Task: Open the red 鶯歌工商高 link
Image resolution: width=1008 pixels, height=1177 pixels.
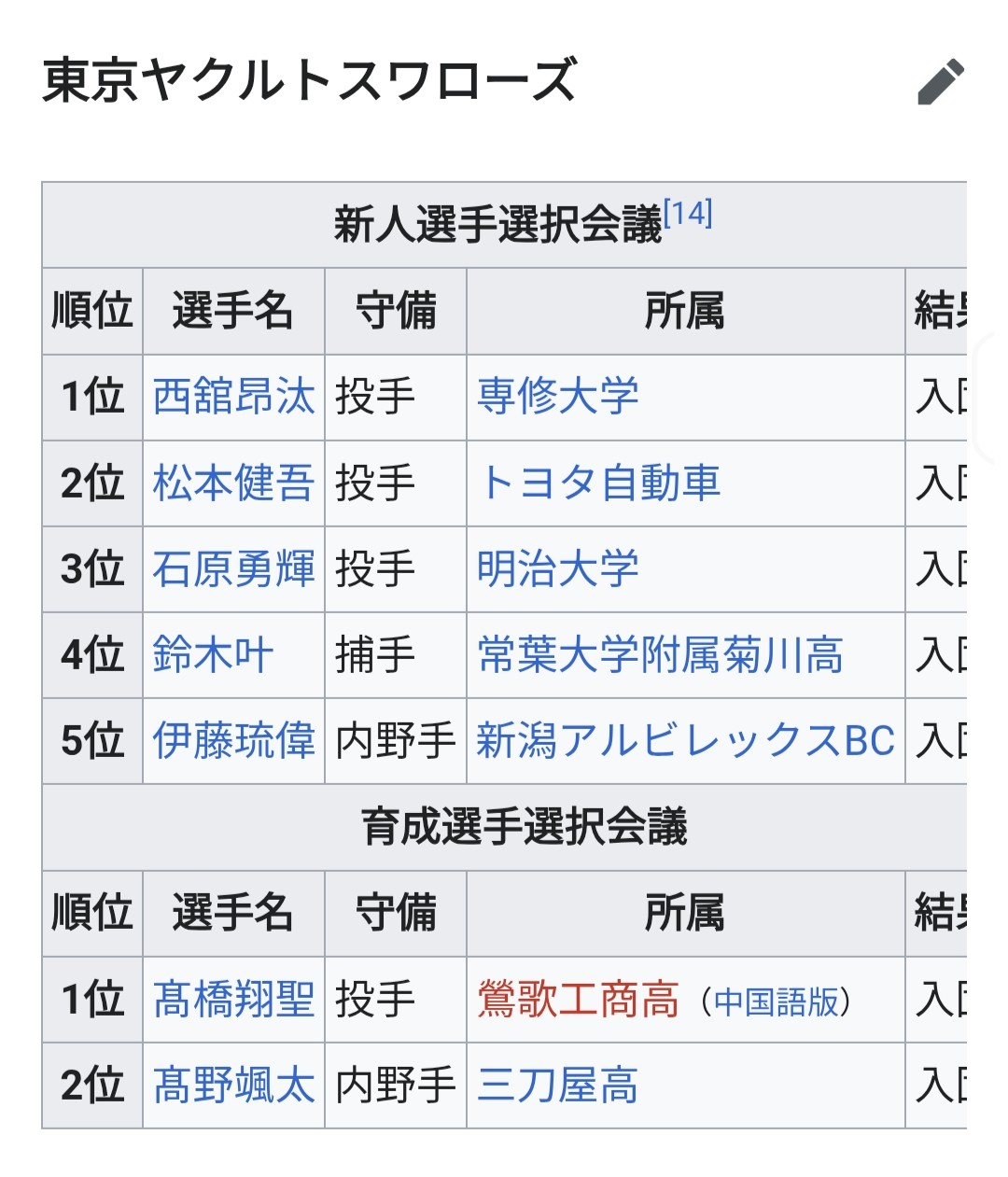Action: coord(578,1000)
